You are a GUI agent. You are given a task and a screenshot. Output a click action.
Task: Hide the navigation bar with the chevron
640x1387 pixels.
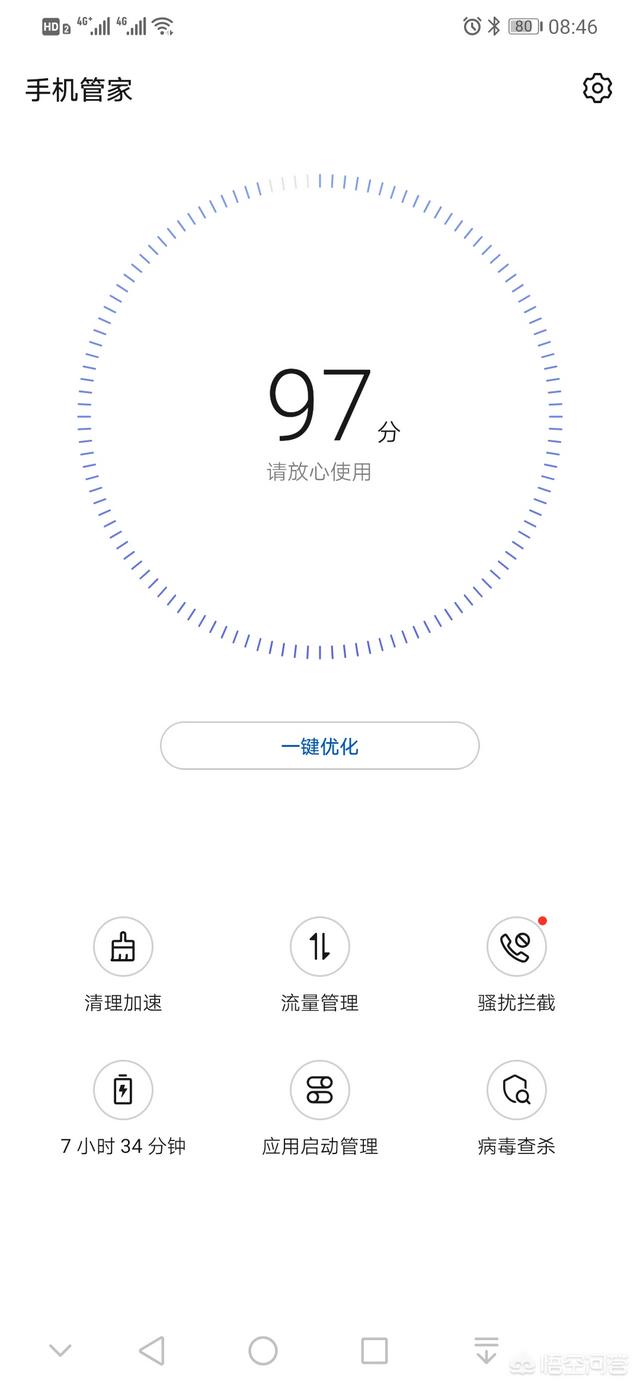[x=60, y=1351]
